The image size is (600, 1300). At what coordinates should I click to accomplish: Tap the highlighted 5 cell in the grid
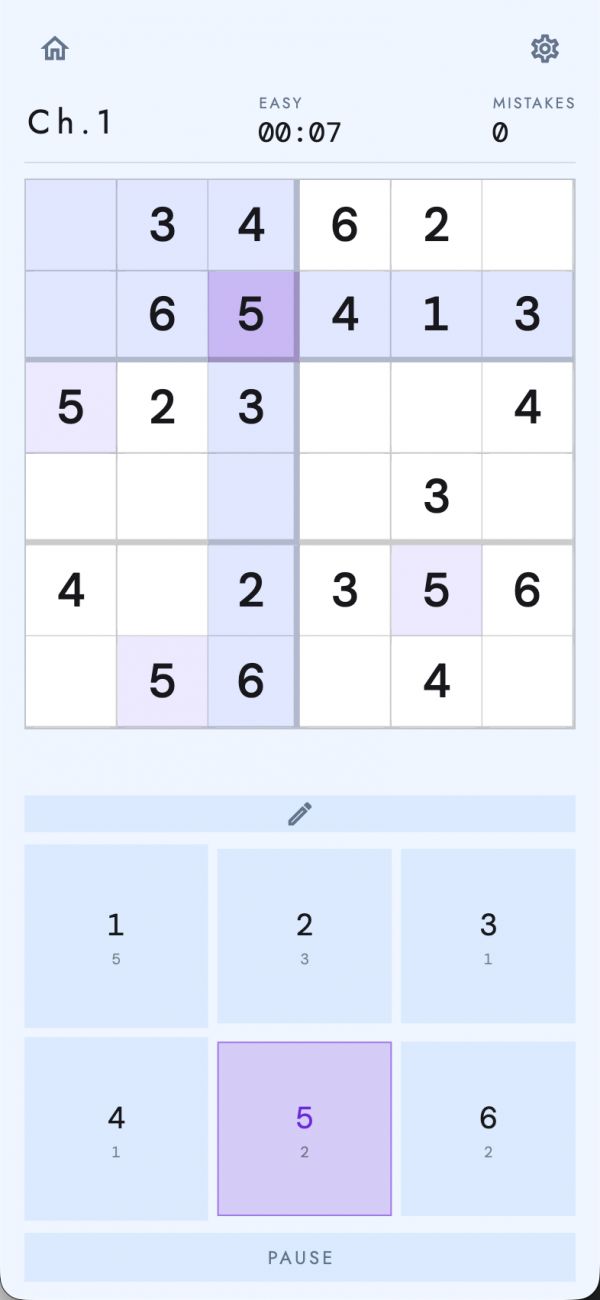[x=252, y=316]
